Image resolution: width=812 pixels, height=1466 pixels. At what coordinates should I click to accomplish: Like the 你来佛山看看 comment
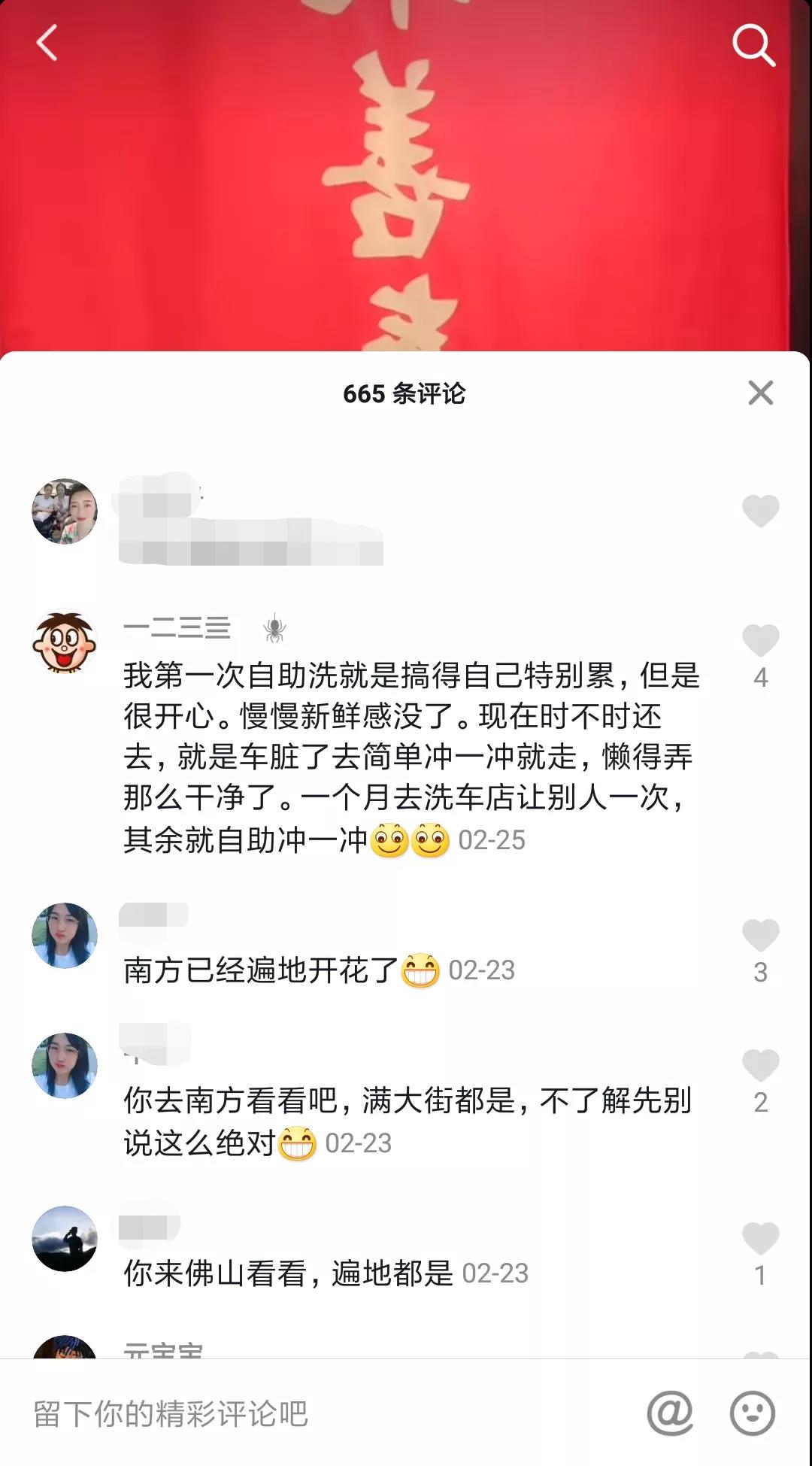760,1239
